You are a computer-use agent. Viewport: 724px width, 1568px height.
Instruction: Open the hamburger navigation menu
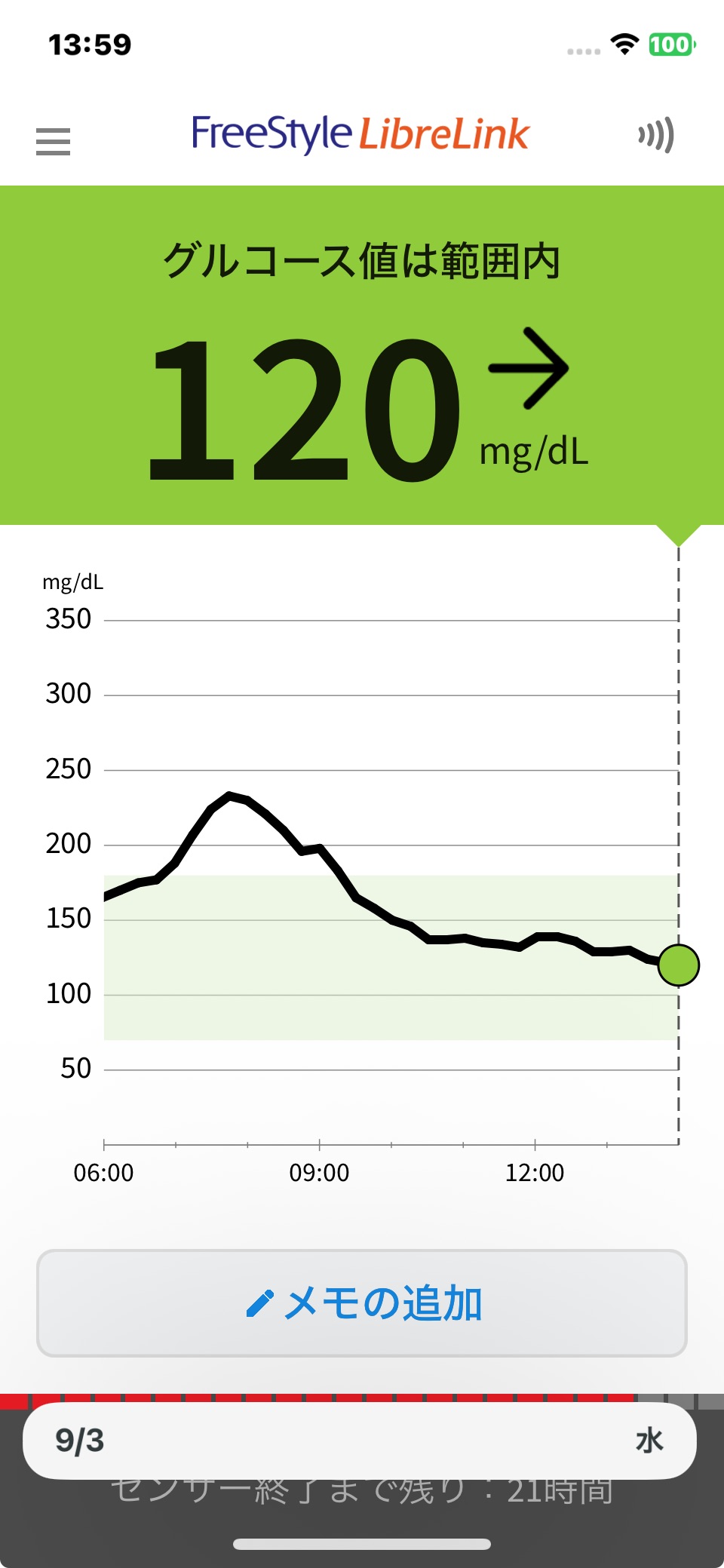[53, 141]
